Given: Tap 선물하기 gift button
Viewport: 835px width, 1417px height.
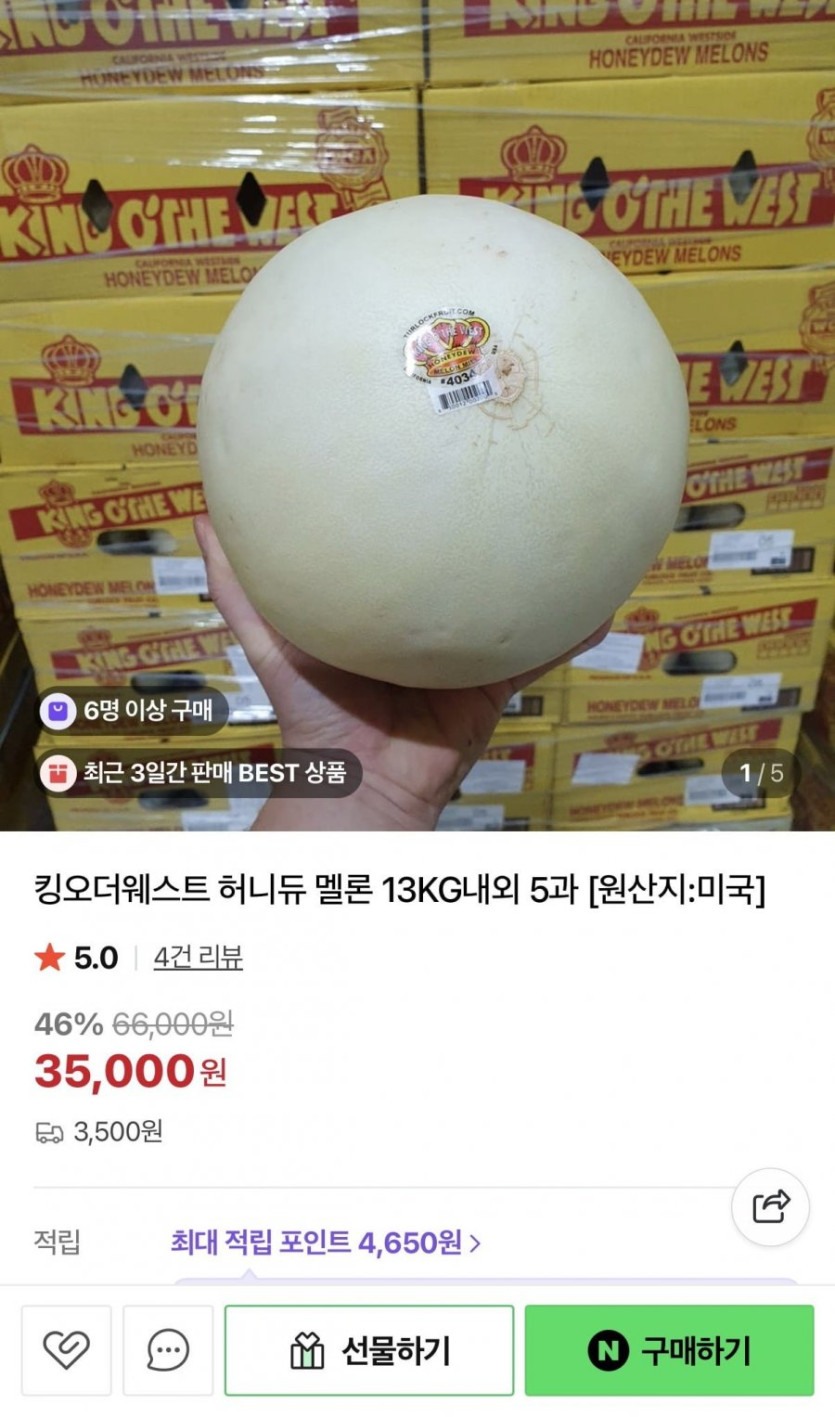Looking at the screenshot, I should click(369, 1351).
